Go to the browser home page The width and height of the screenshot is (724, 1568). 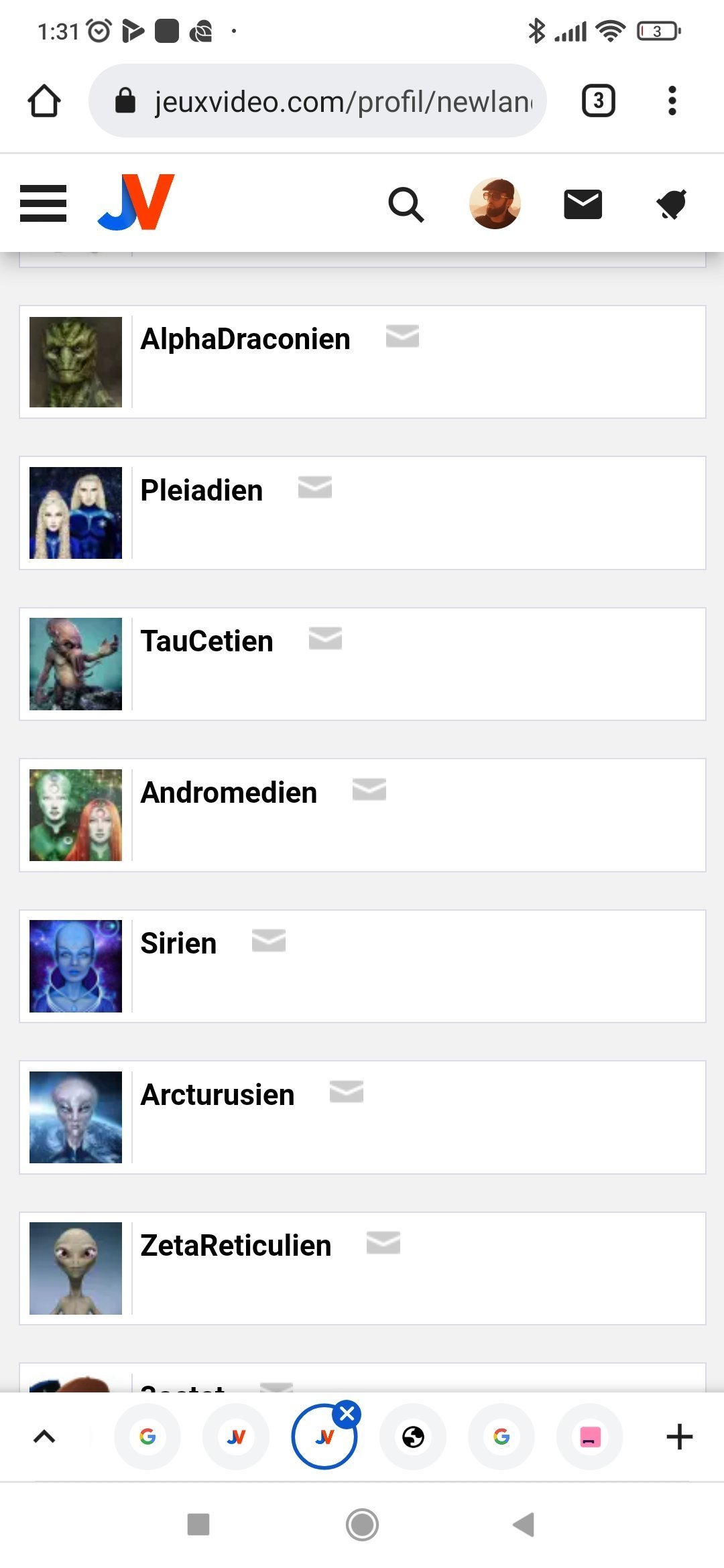(x=44, y=101)
